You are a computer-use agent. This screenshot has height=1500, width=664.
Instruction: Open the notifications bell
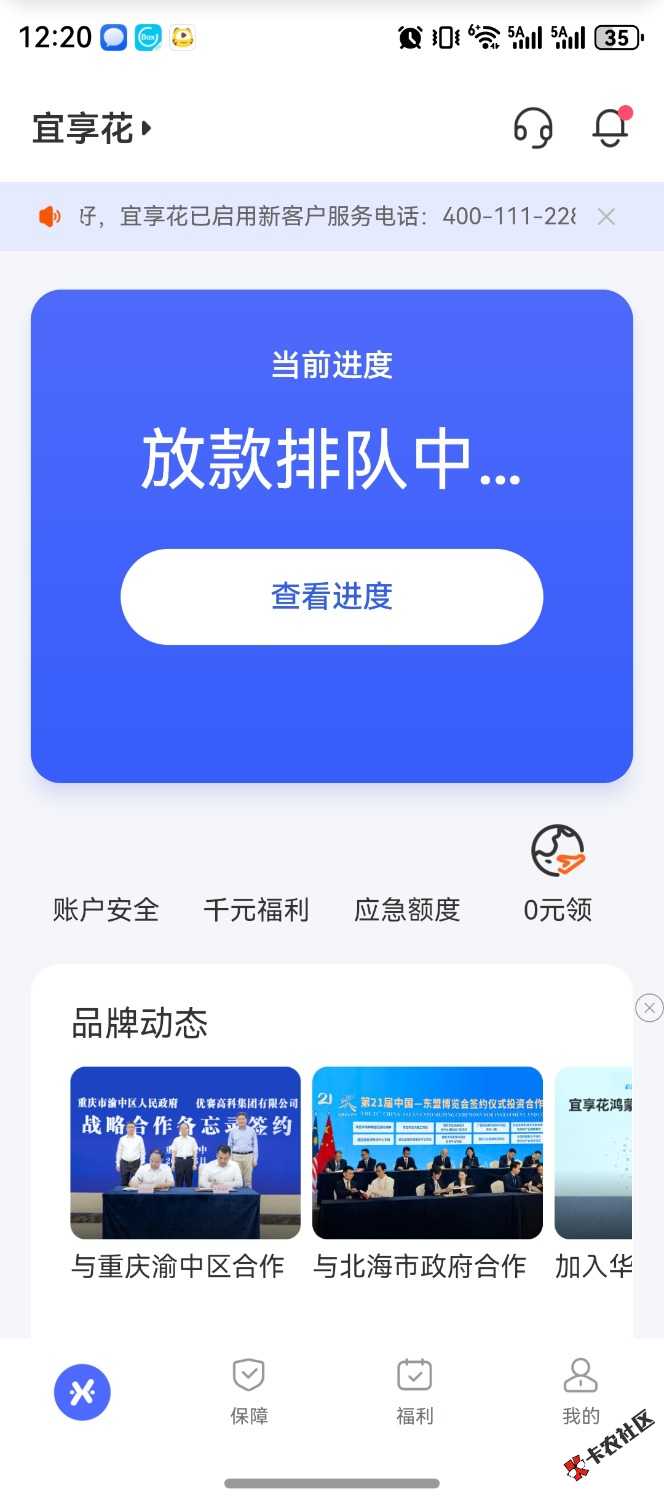click(x=610, y=128)
